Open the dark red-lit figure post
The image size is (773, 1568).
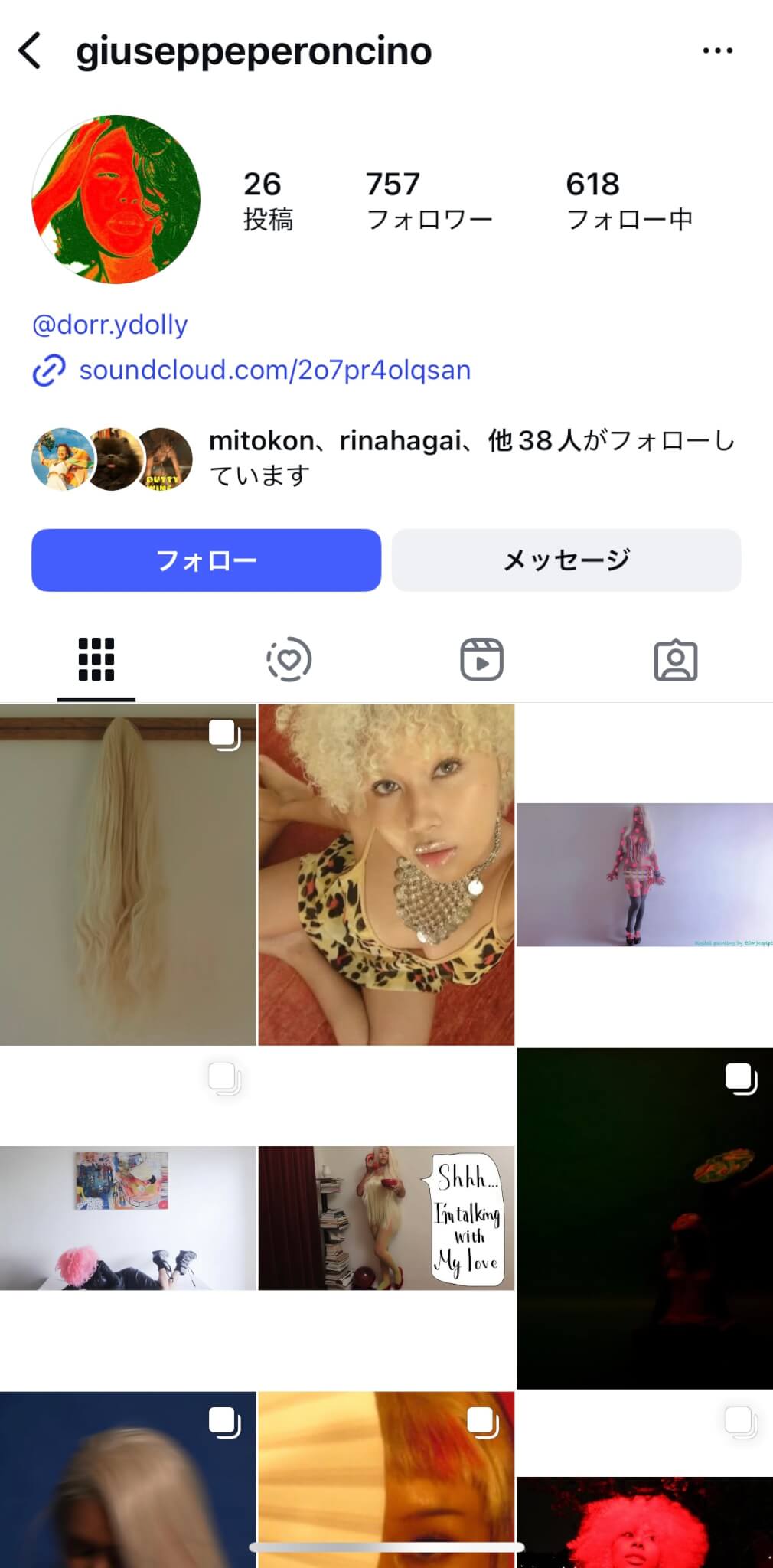point(644,1217)
